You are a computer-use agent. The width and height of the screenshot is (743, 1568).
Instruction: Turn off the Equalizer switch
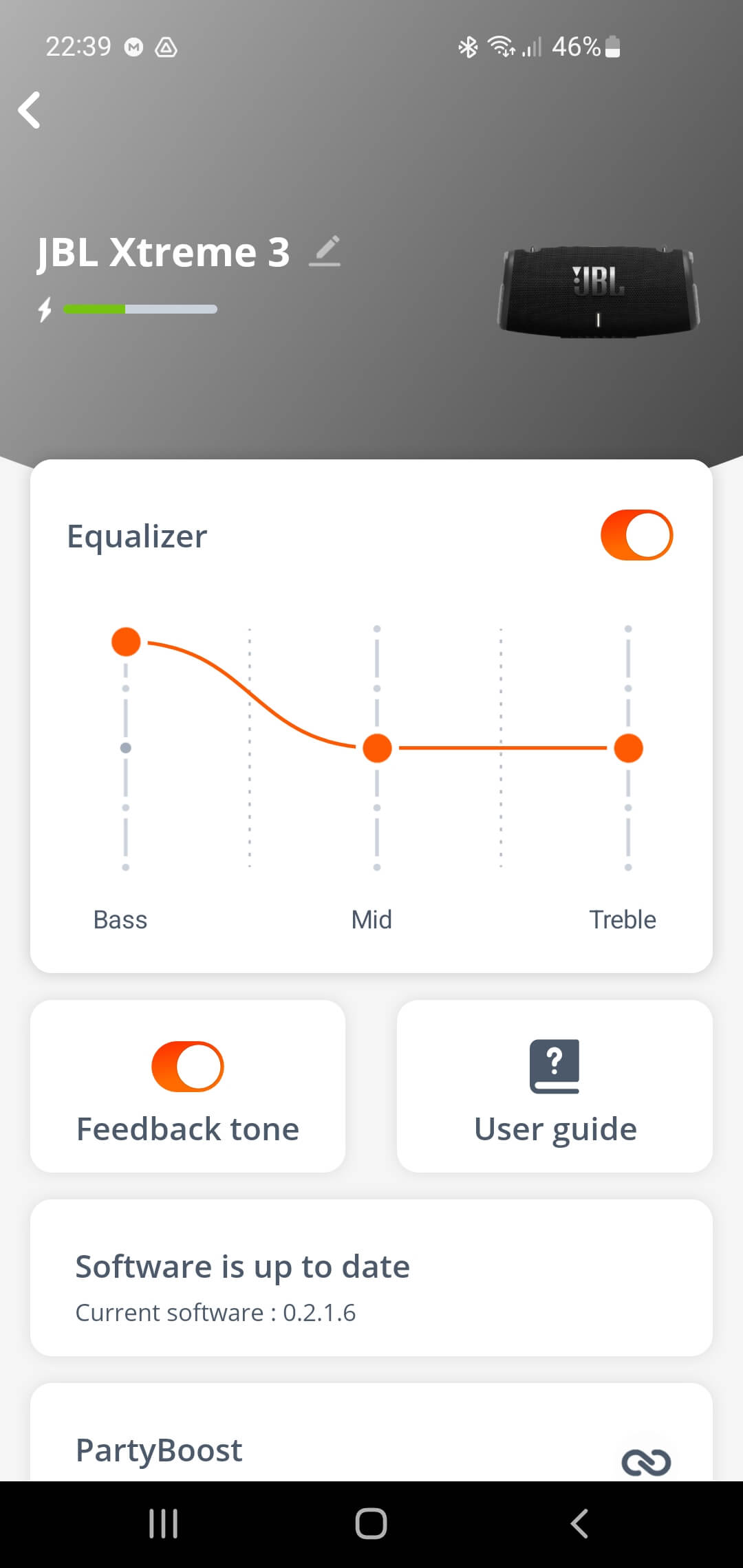(x=636, y=535)
